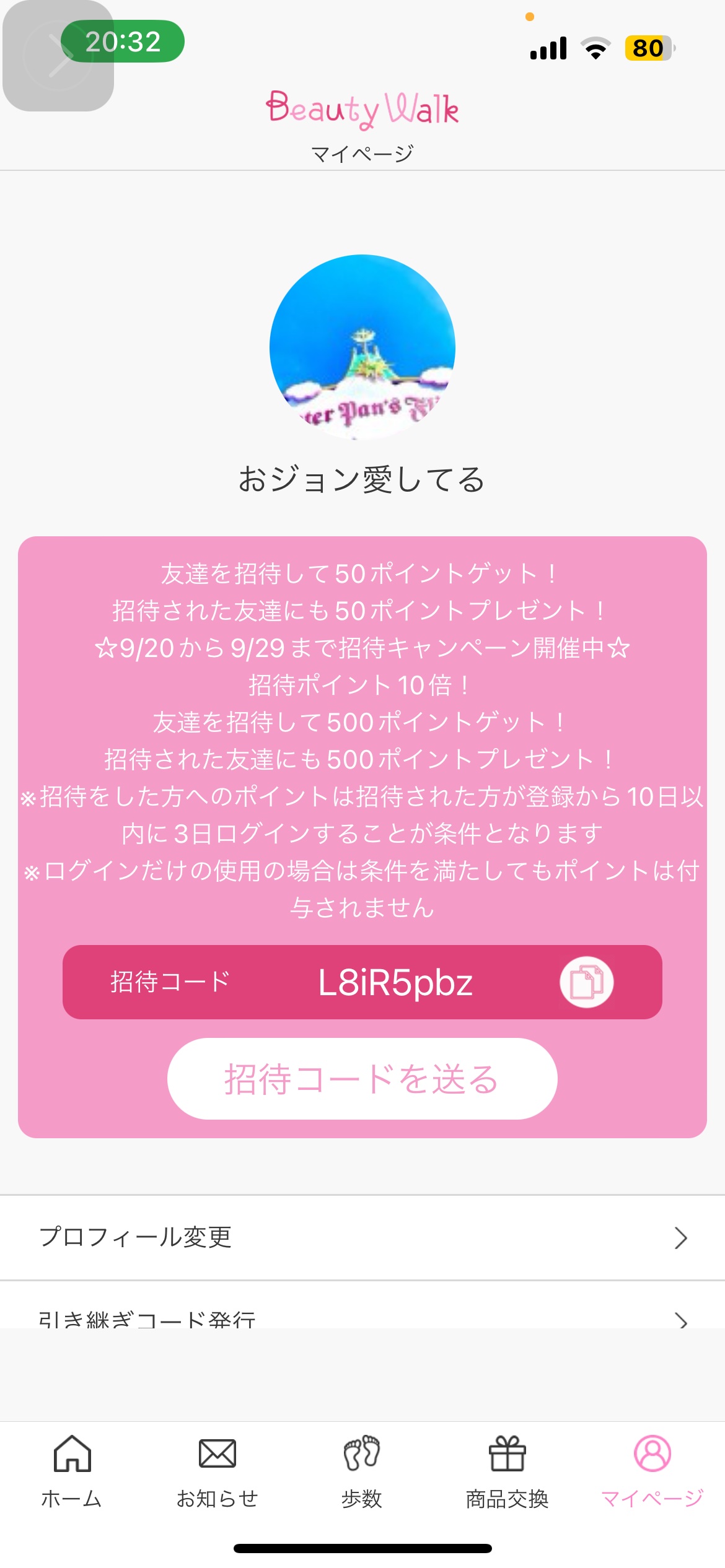The width and height of the screenshot is (725, 1568).
Task: Select the マイページ tab
Action: pos(652,1470)
